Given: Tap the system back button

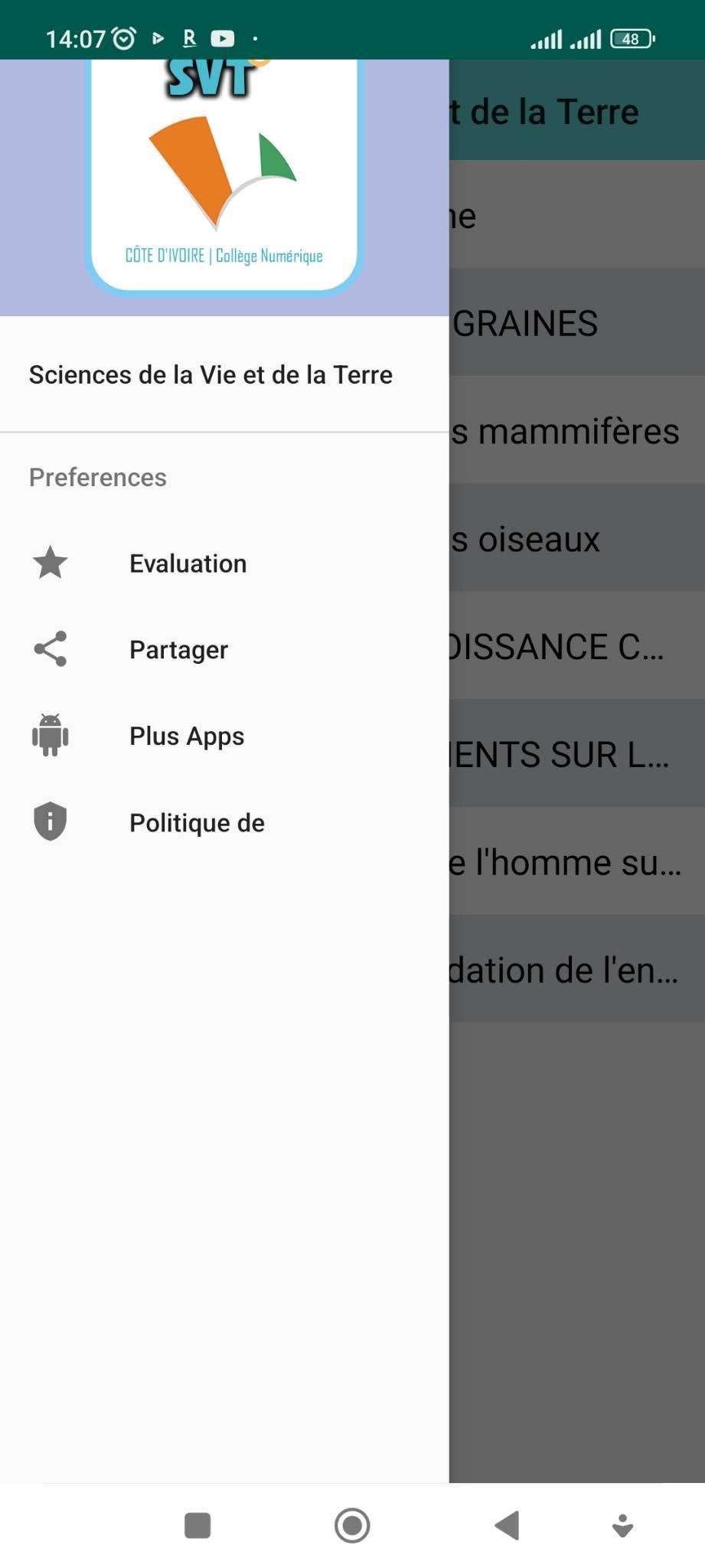Looking at the screenshot, I should pyautogui.click(x=507, y=1525).
